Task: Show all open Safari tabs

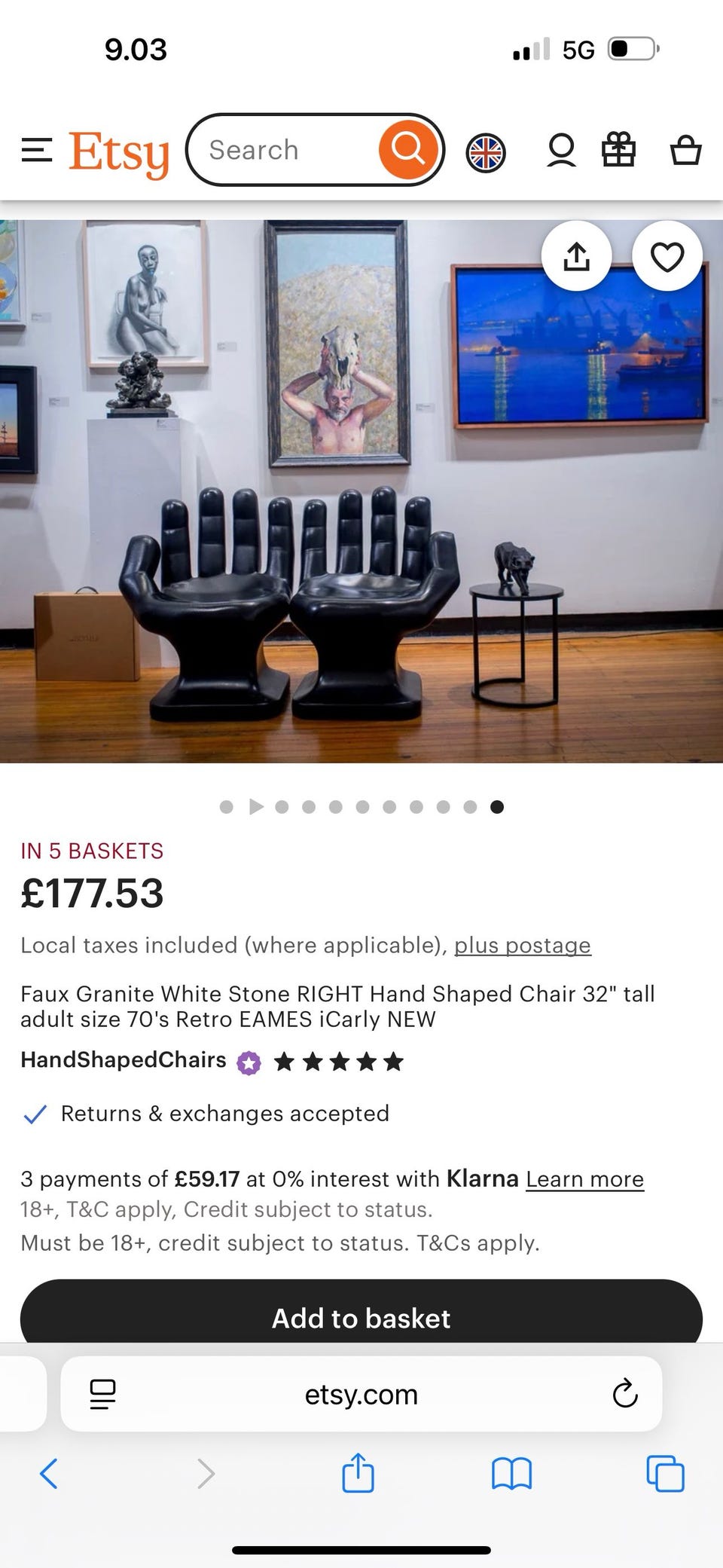Action: pos(666,1473)
